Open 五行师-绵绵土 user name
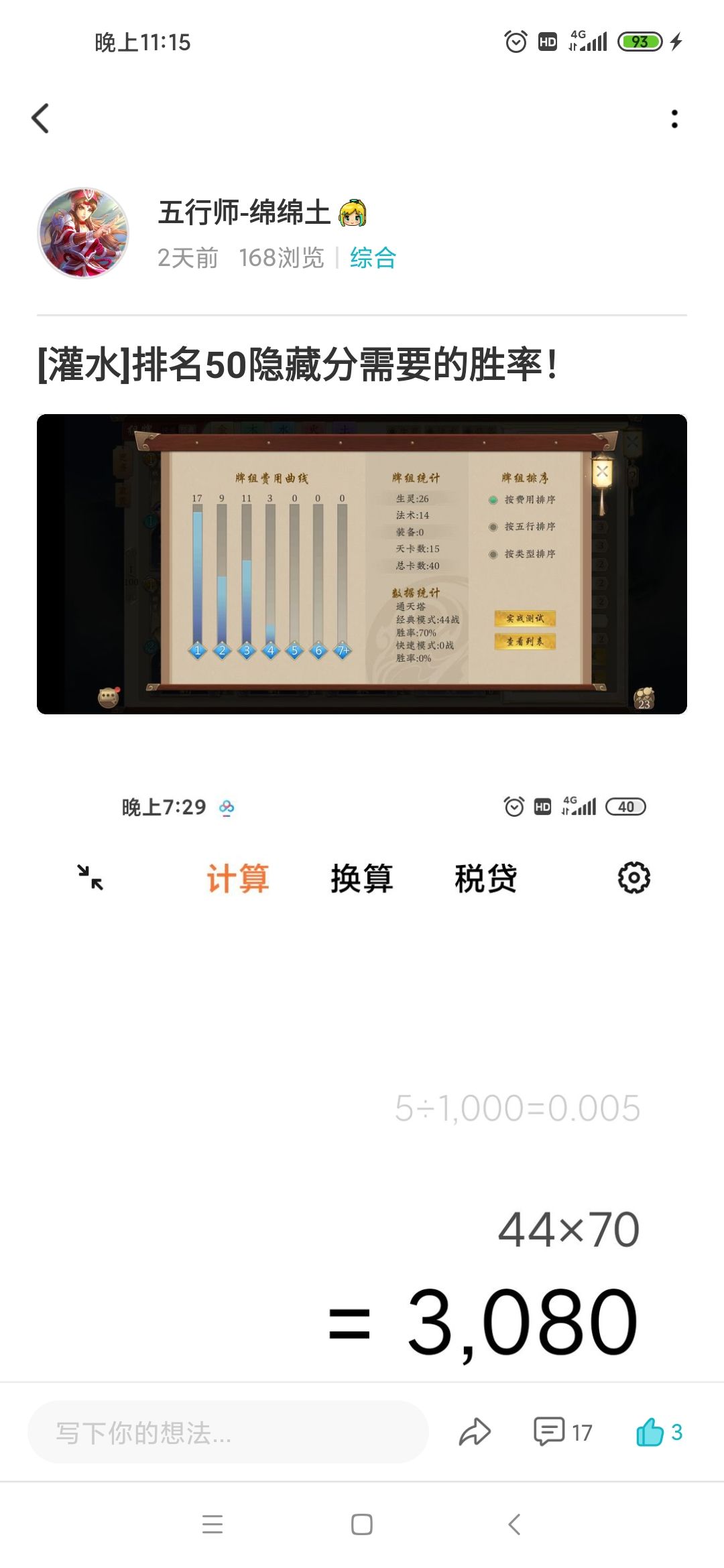724x1568 pixels. [x=244, y=212]
